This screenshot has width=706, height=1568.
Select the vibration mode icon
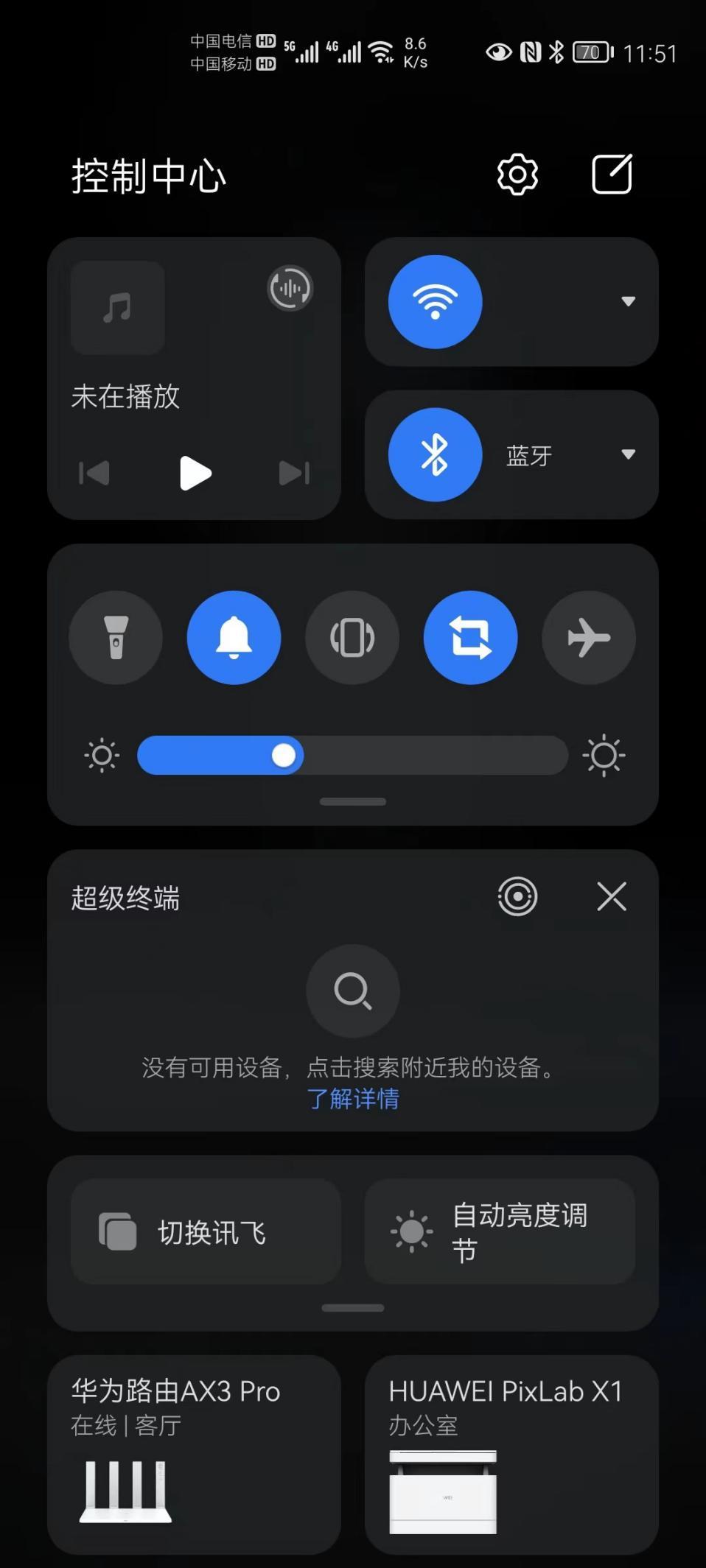(352, 638)
